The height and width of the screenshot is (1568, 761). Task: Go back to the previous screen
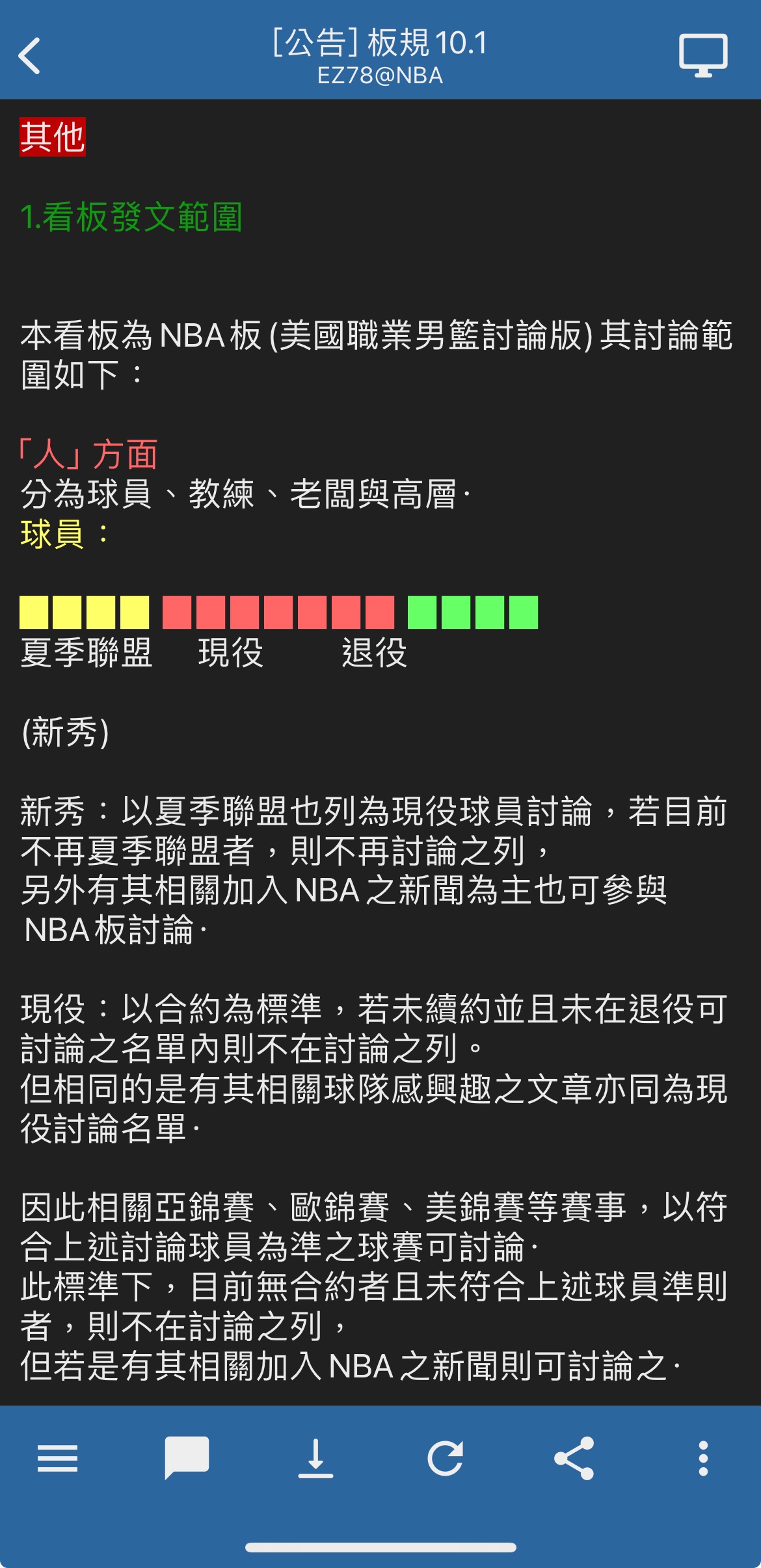(30, 56)
